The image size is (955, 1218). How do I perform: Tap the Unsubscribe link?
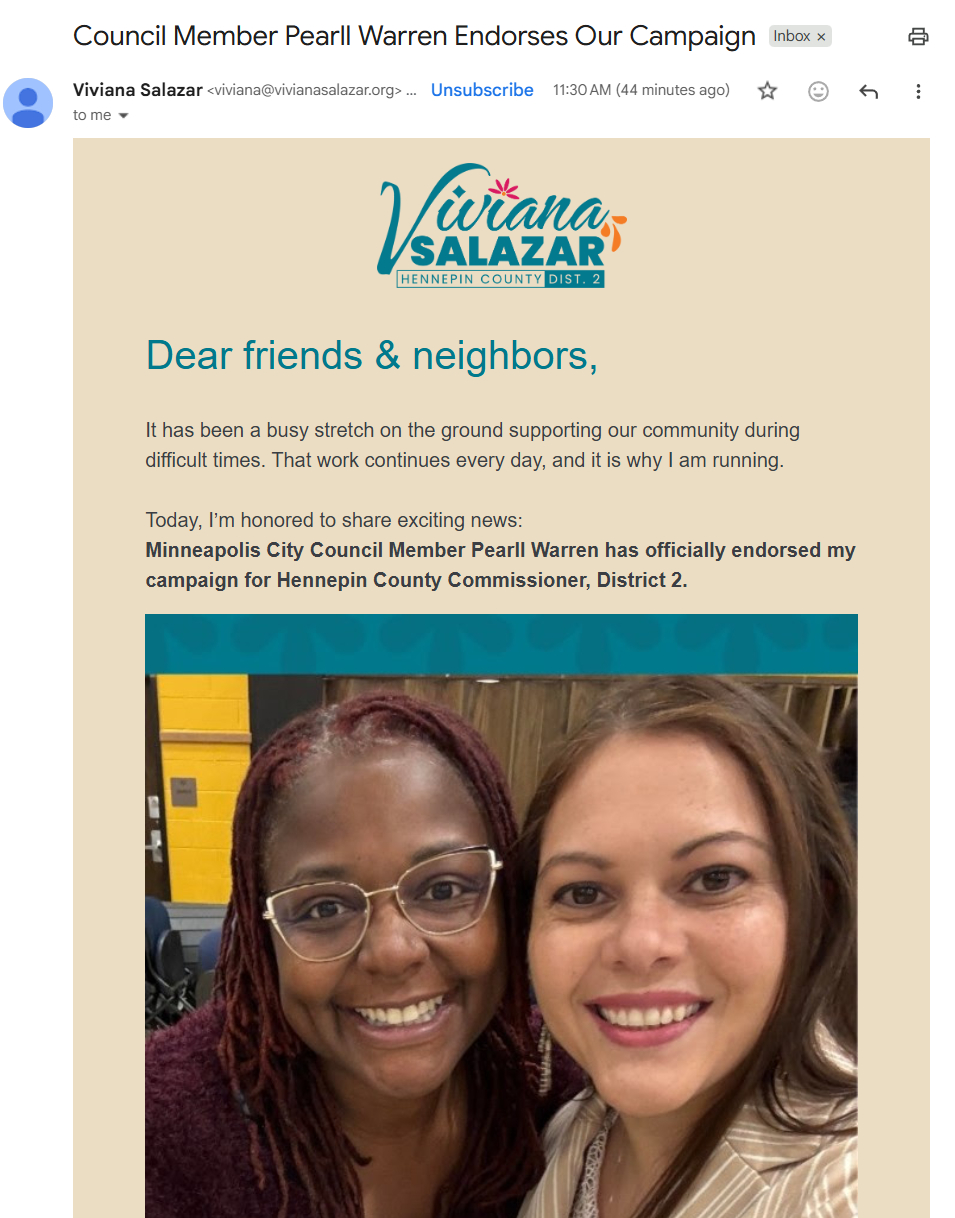click(x=482, y=90)
